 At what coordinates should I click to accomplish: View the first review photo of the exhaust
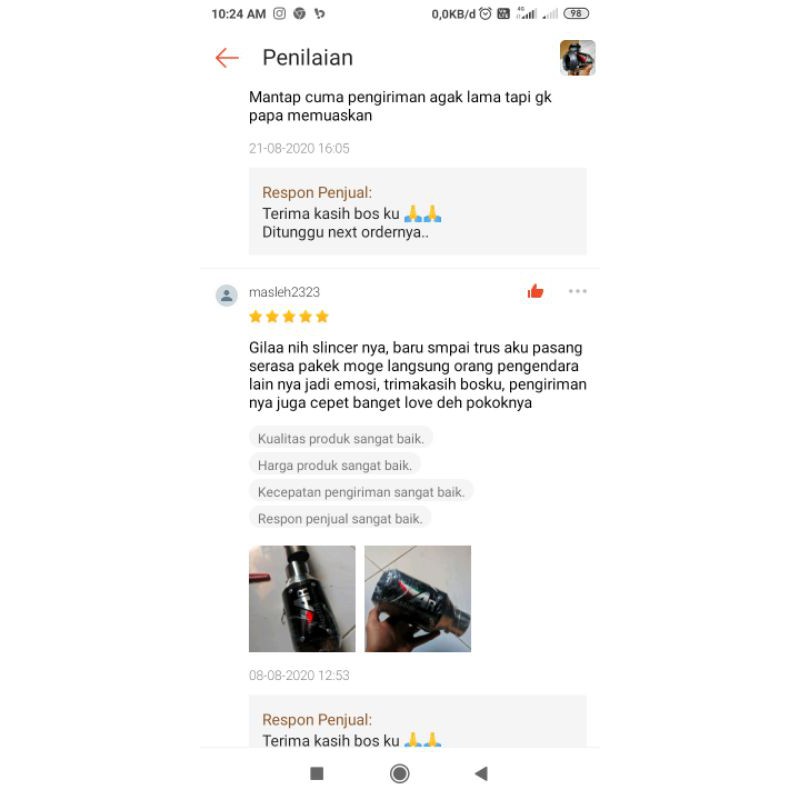(302, 598)
